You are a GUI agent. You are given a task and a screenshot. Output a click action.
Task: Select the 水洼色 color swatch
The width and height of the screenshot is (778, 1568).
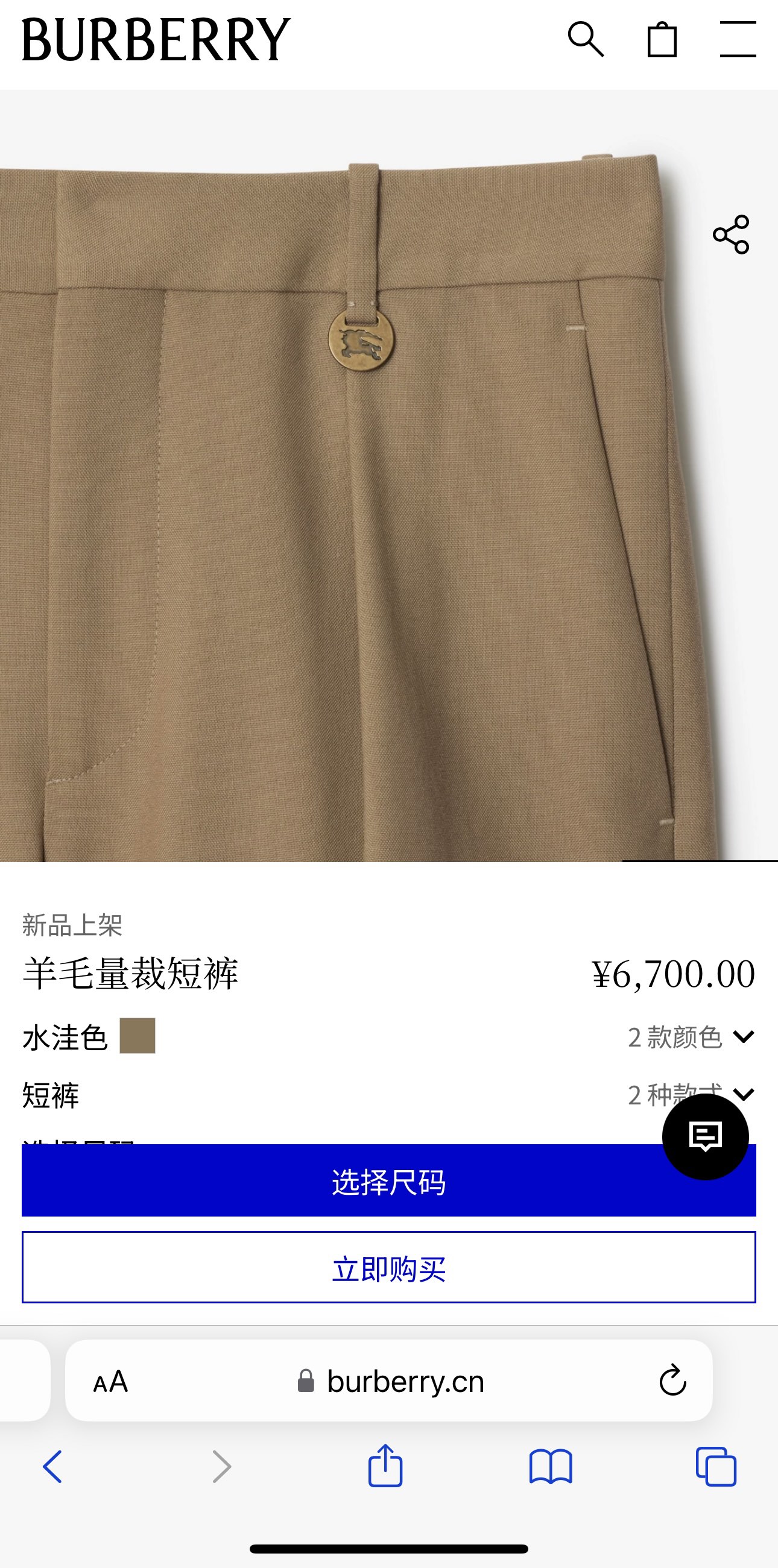[x=137, y=1036]
